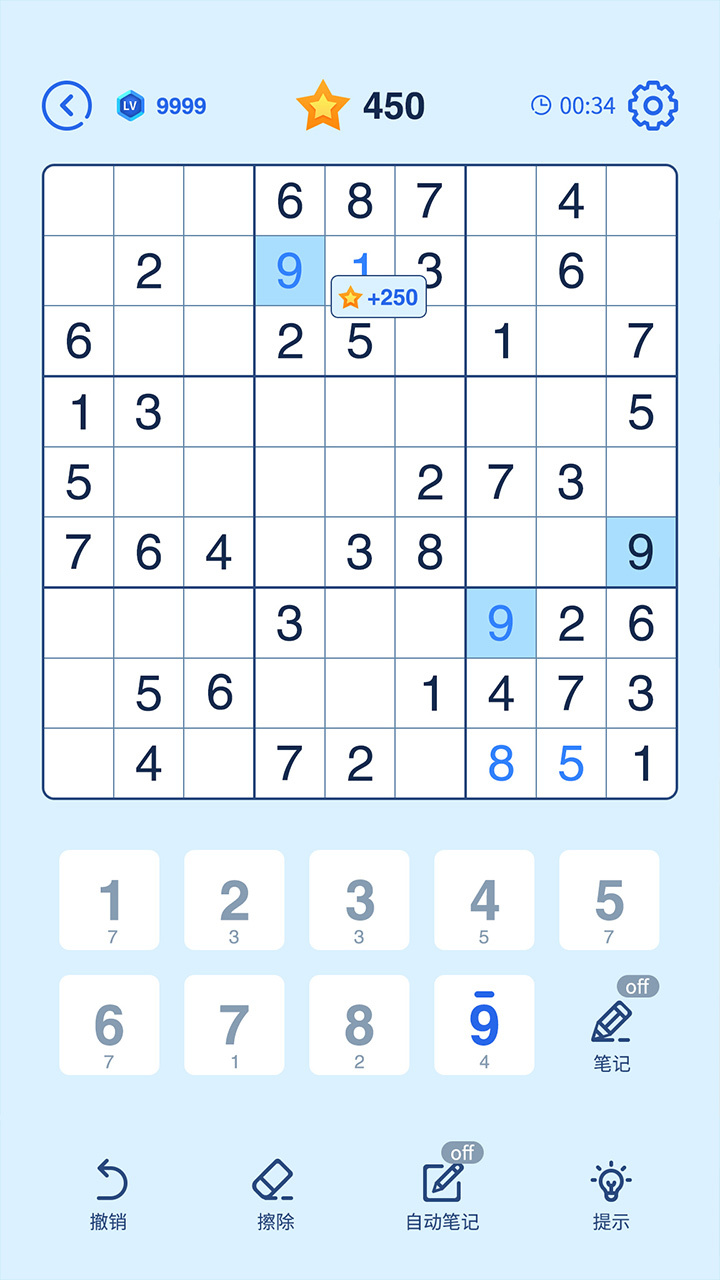Screen dimensions: 720x1280
Task: Tap number 5 on the keypad
Action: pos(609,900)
